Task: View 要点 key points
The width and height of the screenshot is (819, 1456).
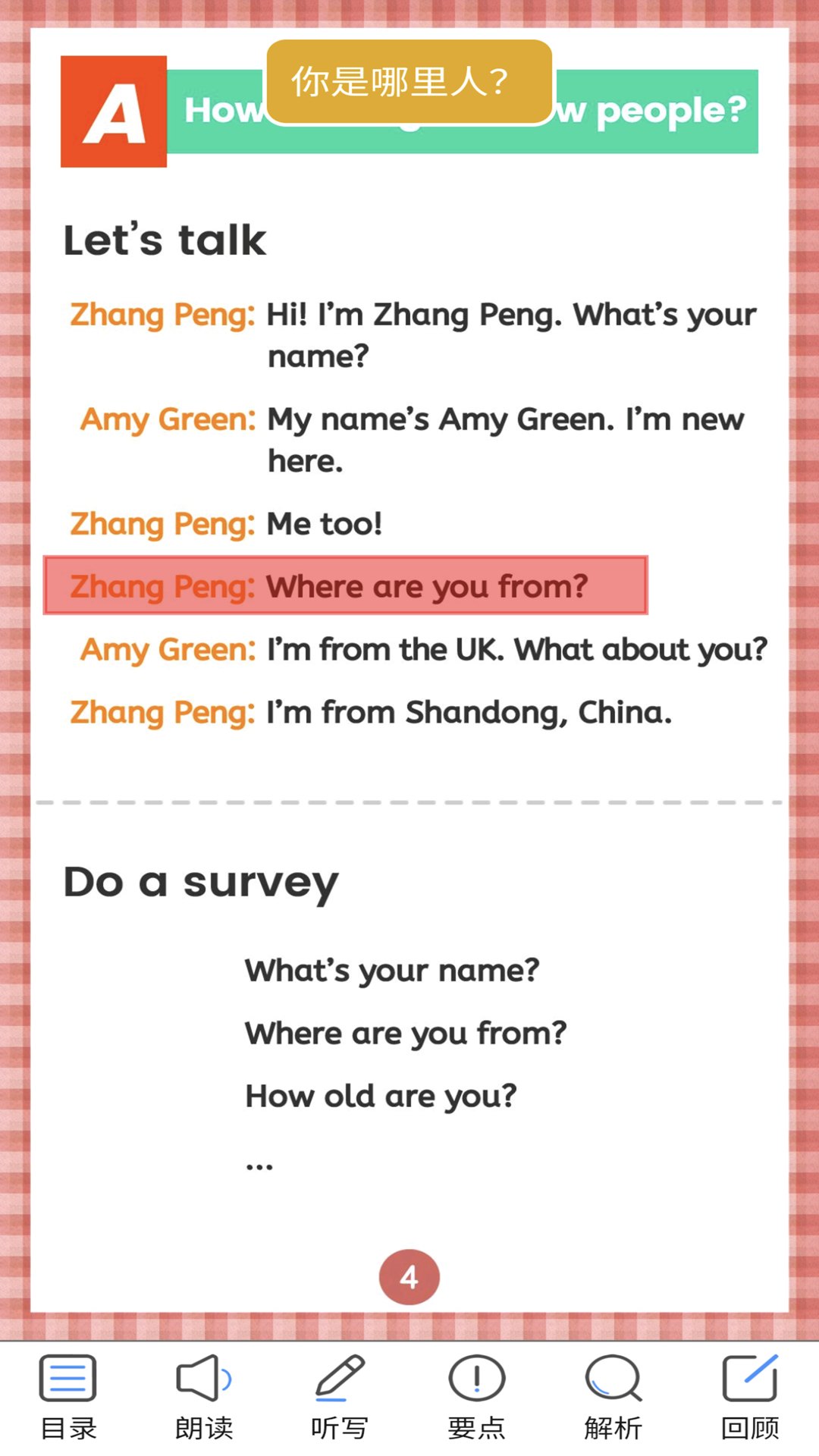Action: [x=476, y=1397]
